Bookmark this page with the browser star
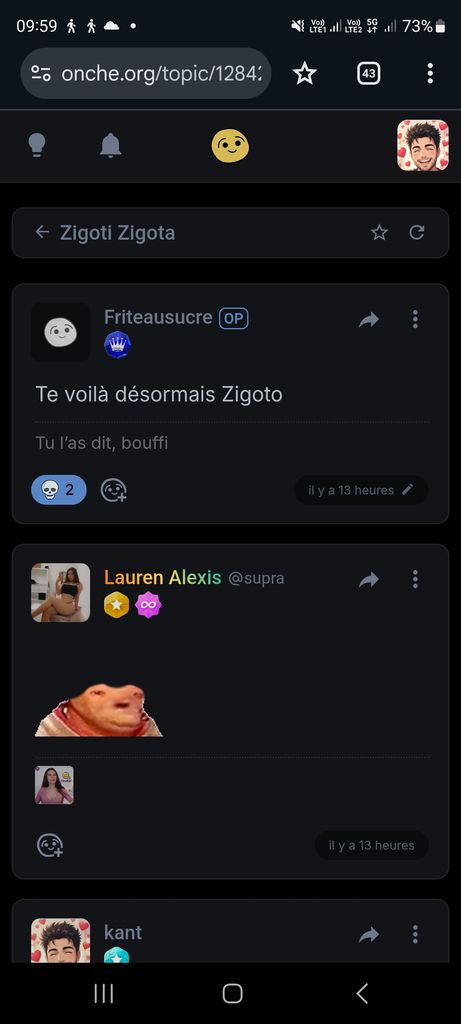Viewport: 461px width, 1024px height. pos(304,73)
